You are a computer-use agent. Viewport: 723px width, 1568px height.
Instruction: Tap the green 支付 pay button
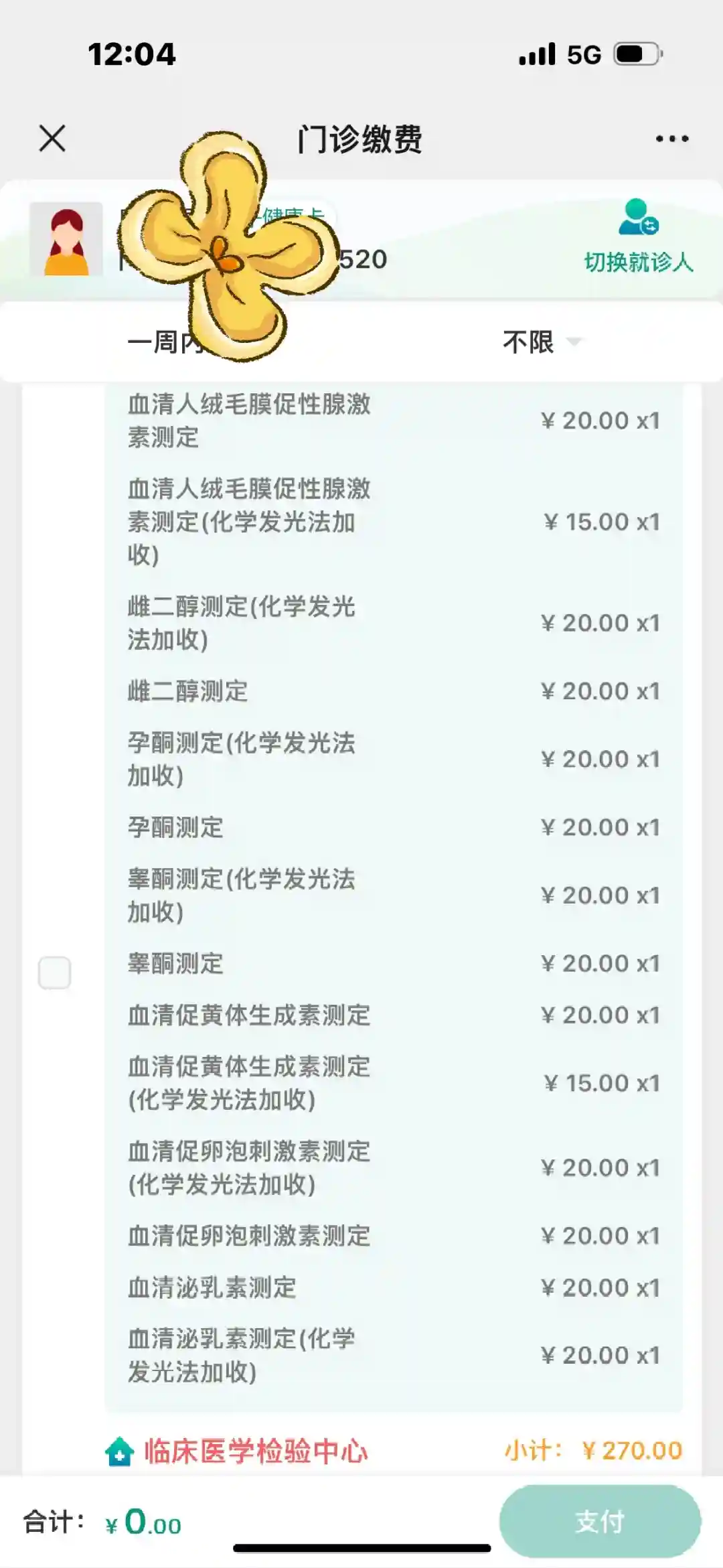tap(600, 1521)
